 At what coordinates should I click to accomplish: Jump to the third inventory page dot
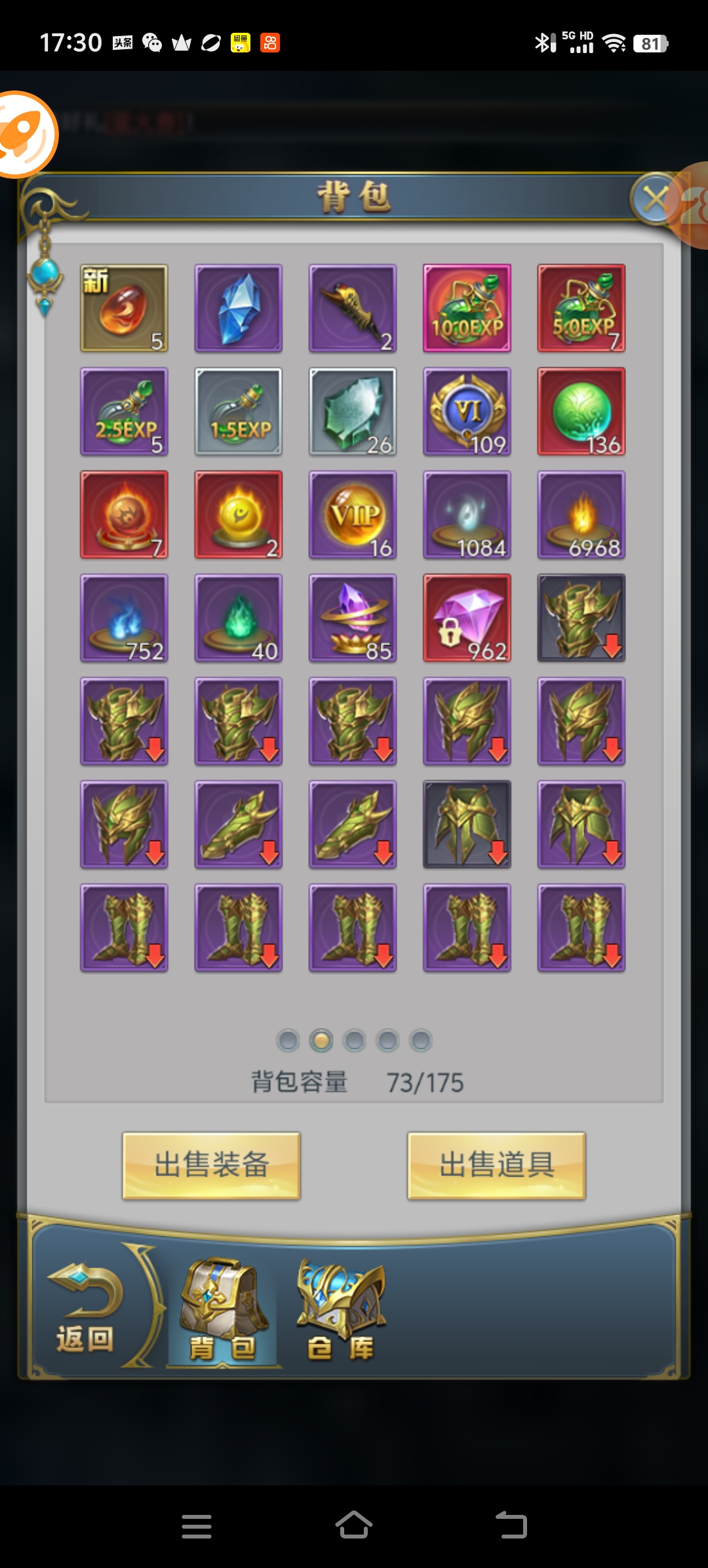pyautogui.click(x=354, y=1040)
